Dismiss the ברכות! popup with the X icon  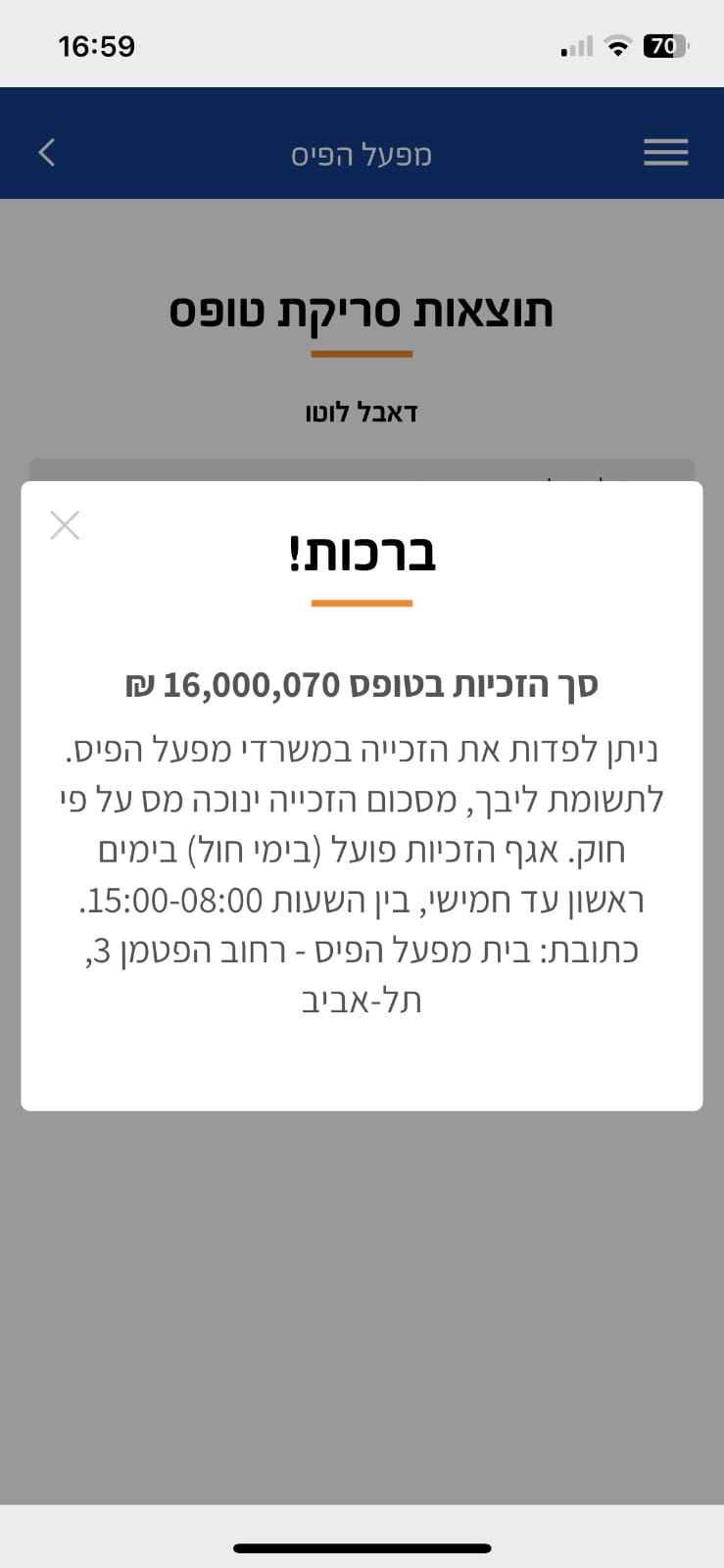point(65,525)
